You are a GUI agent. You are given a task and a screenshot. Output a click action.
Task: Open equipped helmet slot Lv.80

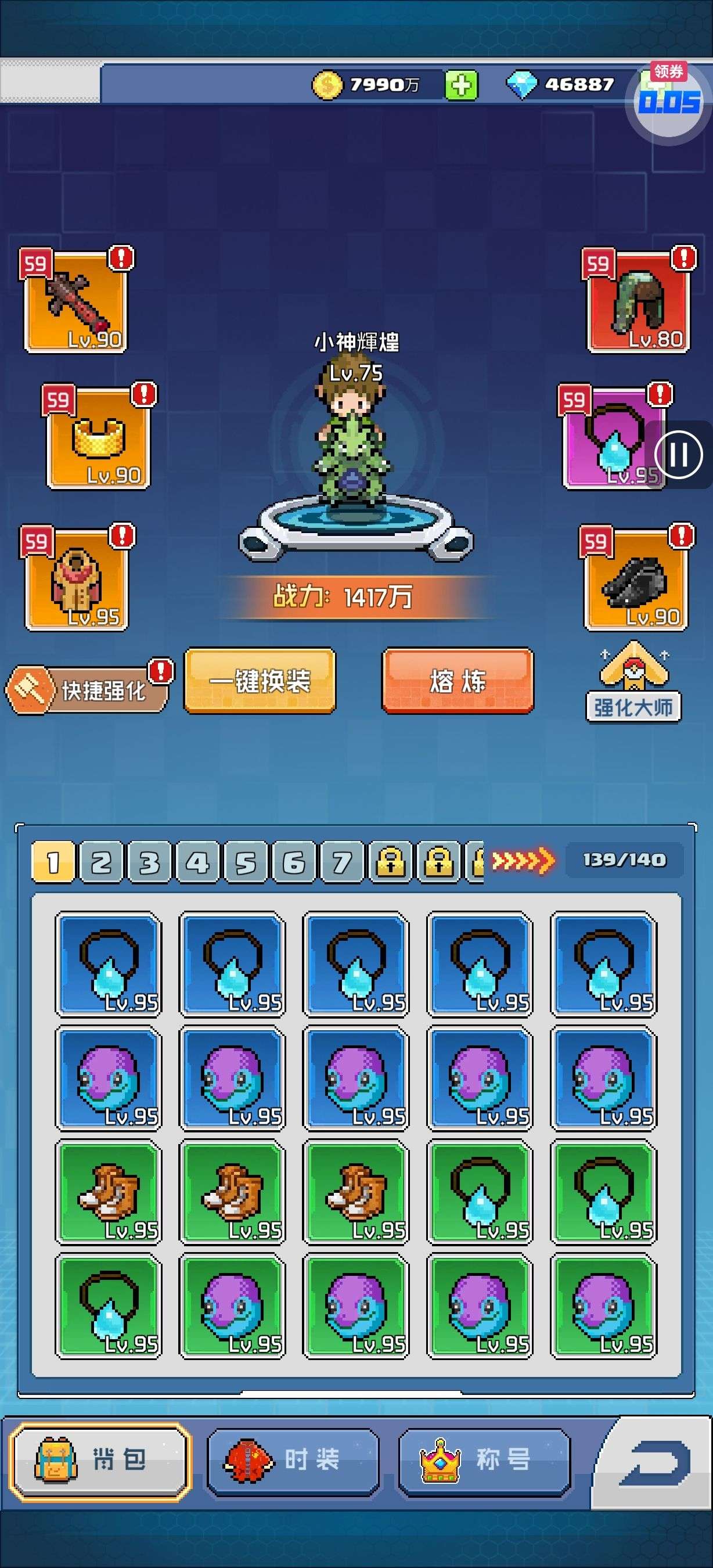coord(638,302)
